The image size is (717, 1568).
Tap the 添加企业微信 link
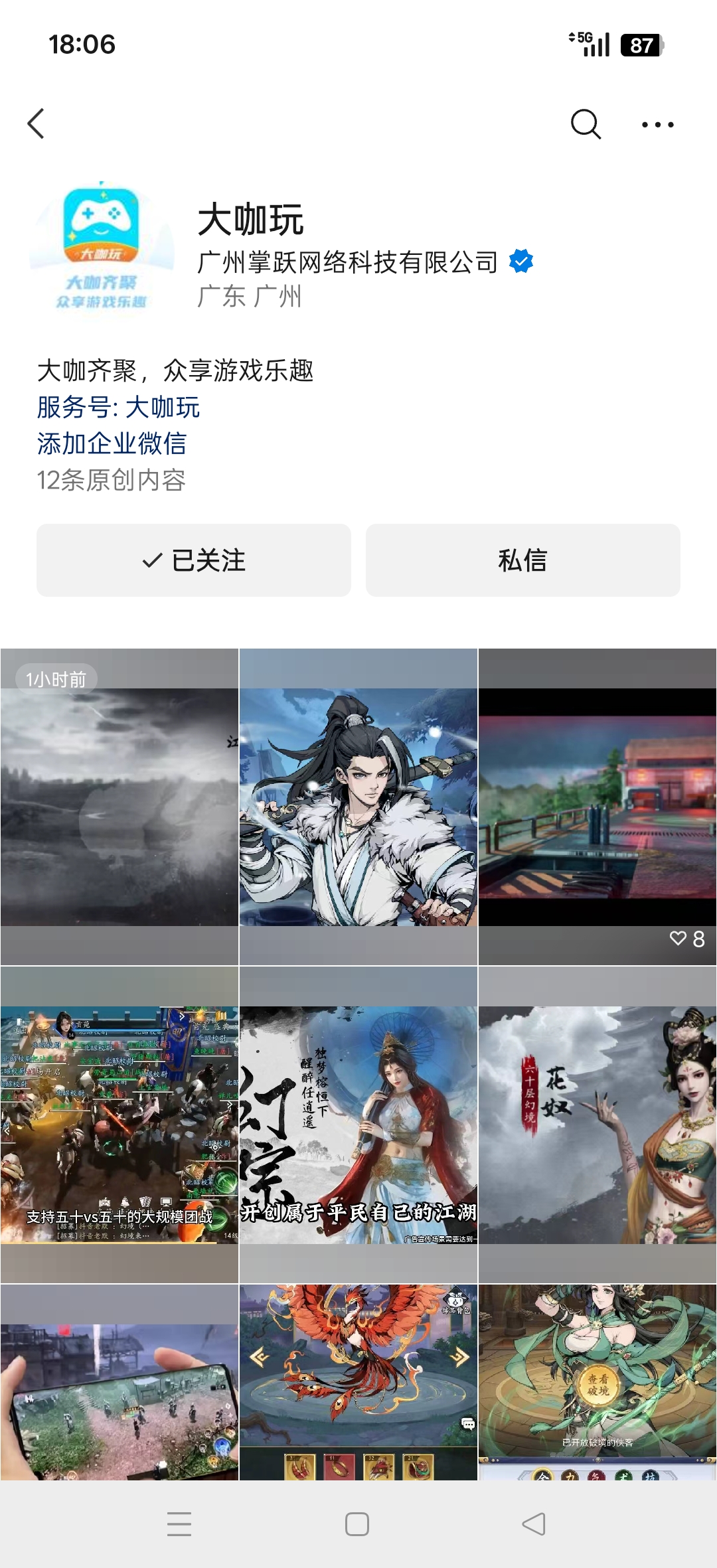(x=112, y=443)
